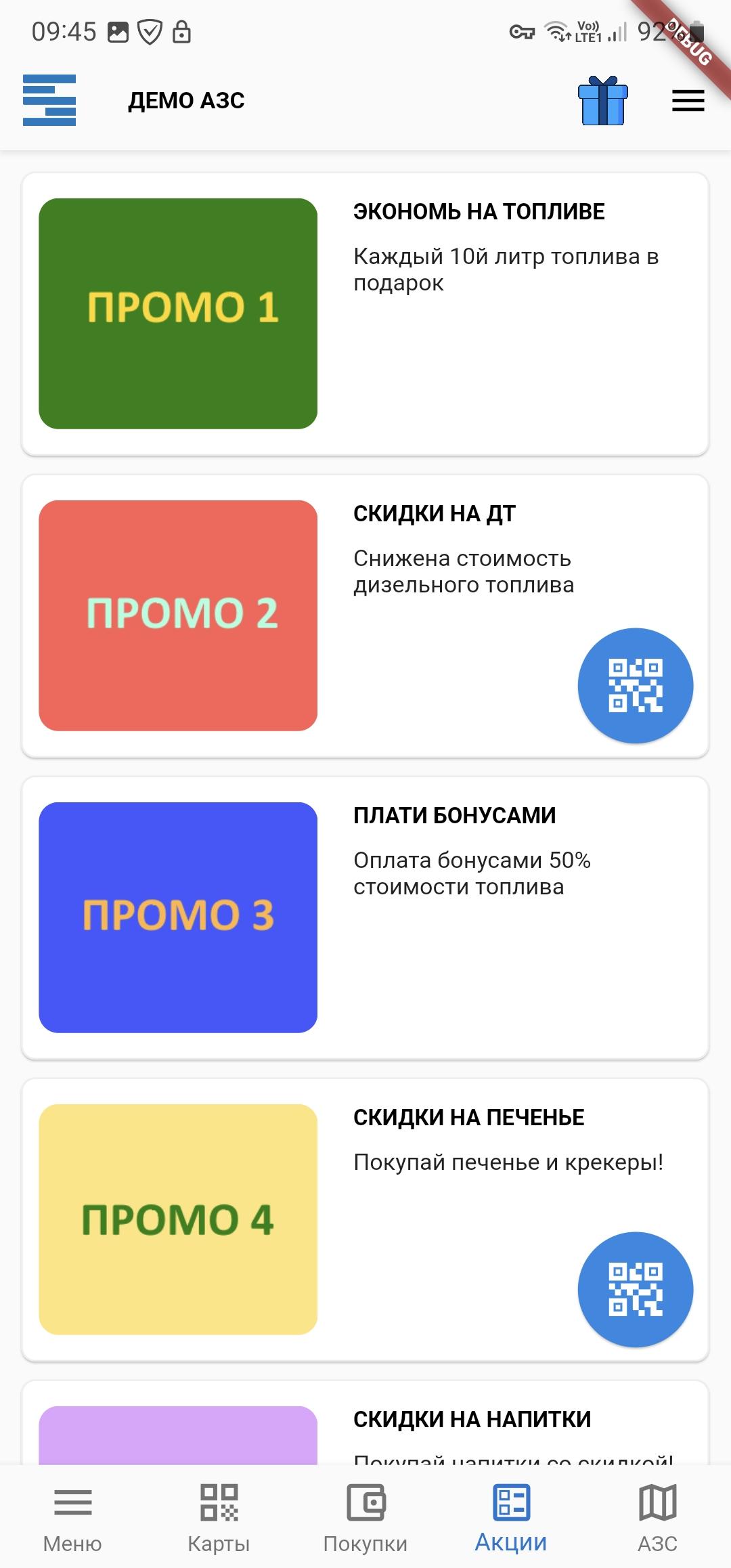Go to the Покупки tab

pyautogui.click(x=365, y=1518)
